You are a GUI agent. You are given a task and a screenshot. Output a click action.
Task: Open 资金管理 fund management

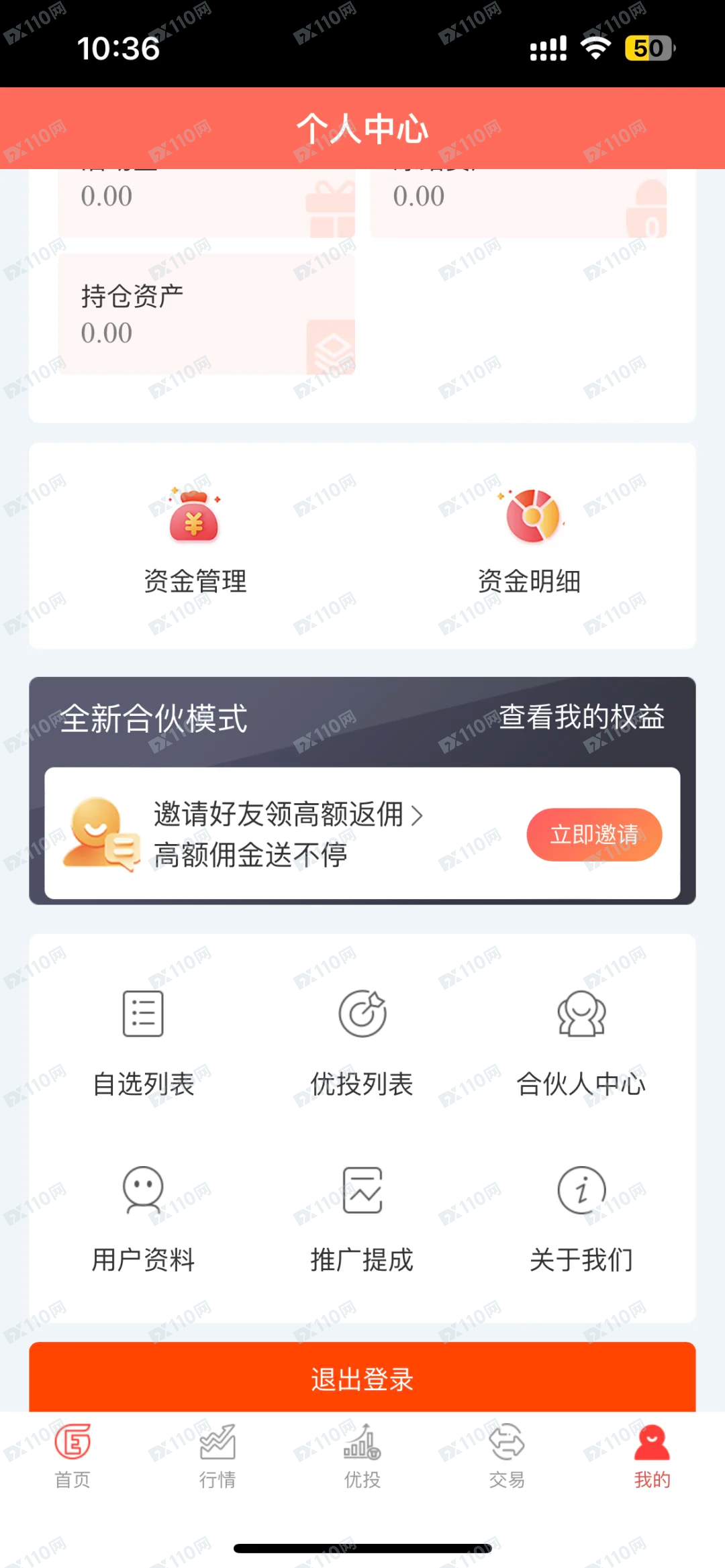pyautogui.click(x=195, y=543)
